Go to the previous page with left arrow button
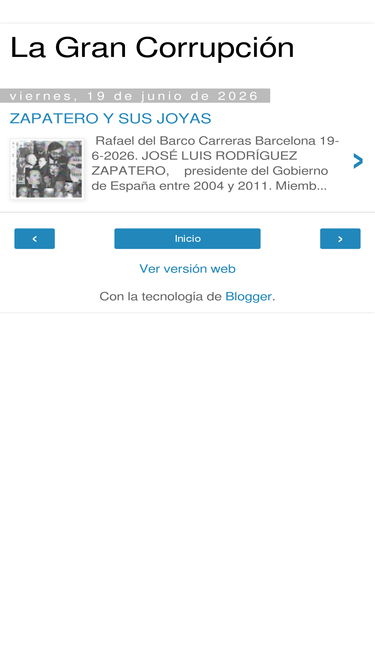Screen dimensions: 375x667 tap(34, 239)
